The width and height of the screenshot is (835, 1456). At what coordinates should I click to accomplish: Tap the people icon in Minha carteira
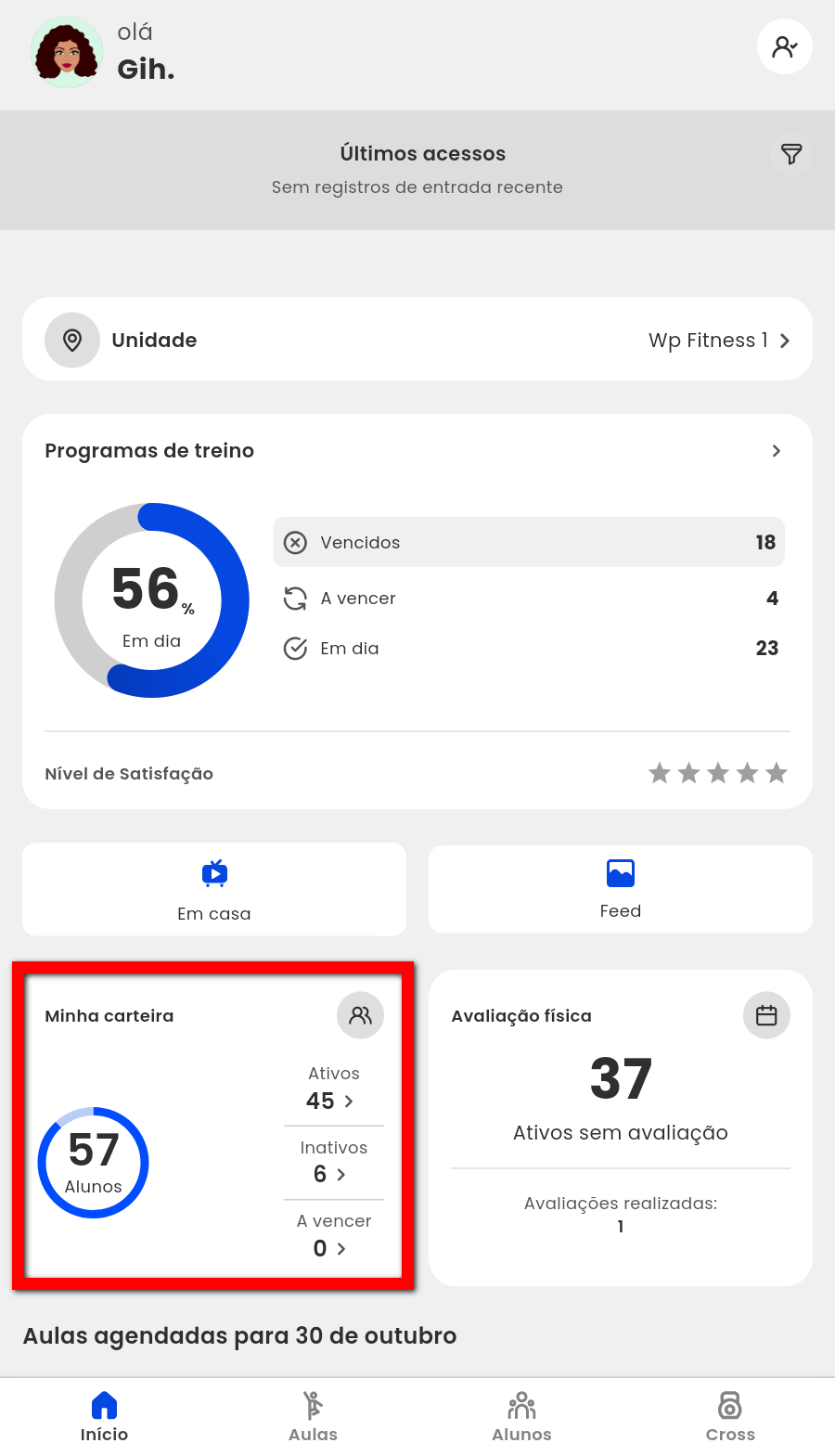pos(360,1015)
